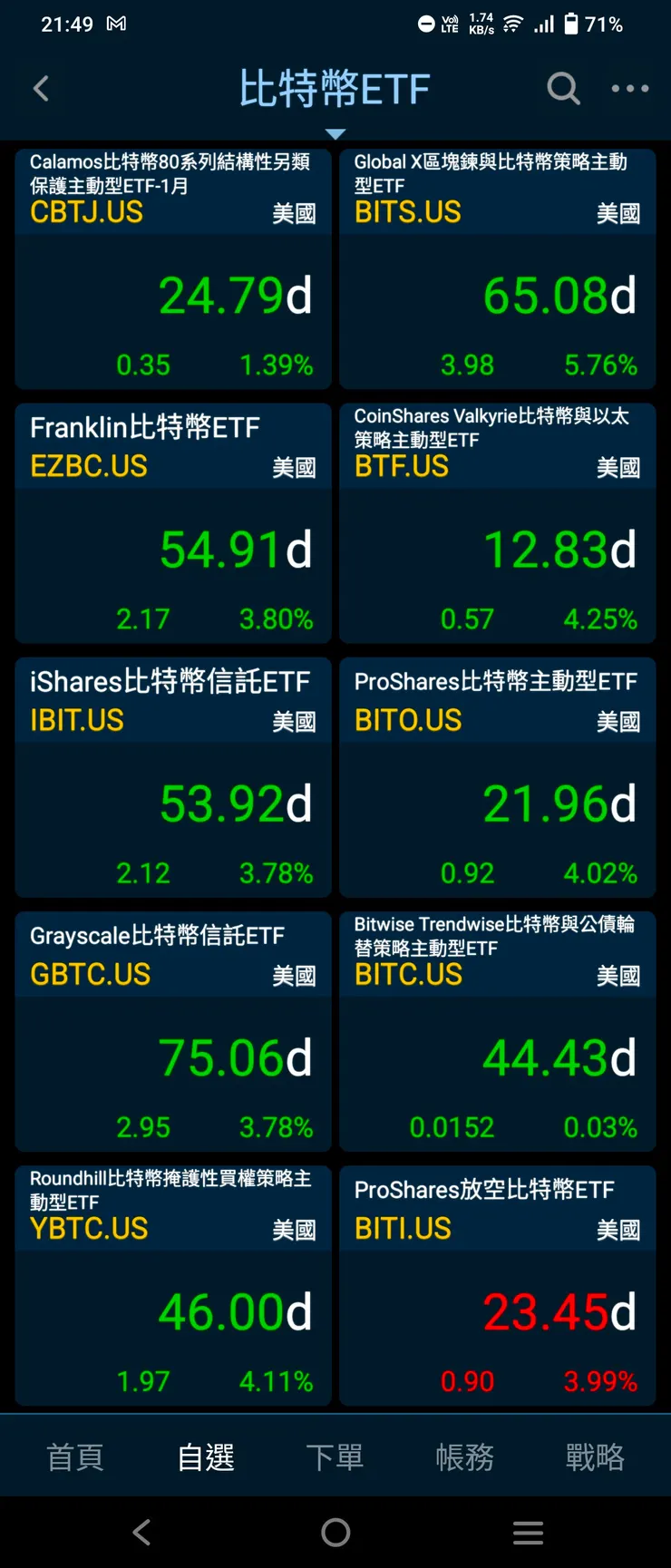Open the BITI.US short Bitcoin ETF card
Screen dimensions: 671x1568
point(497,1286)
